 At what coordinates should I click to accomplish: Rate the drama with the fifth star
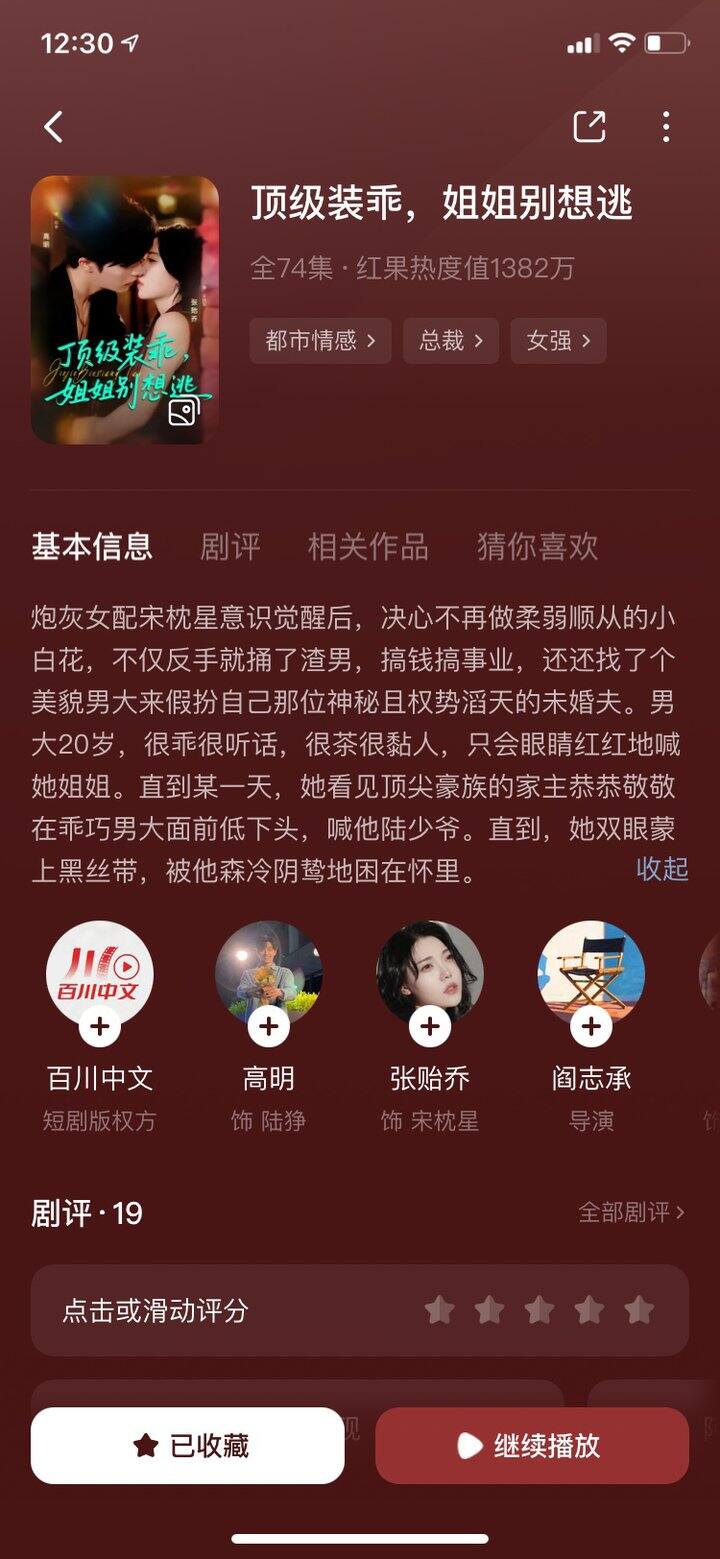[x=641, y=1307]
